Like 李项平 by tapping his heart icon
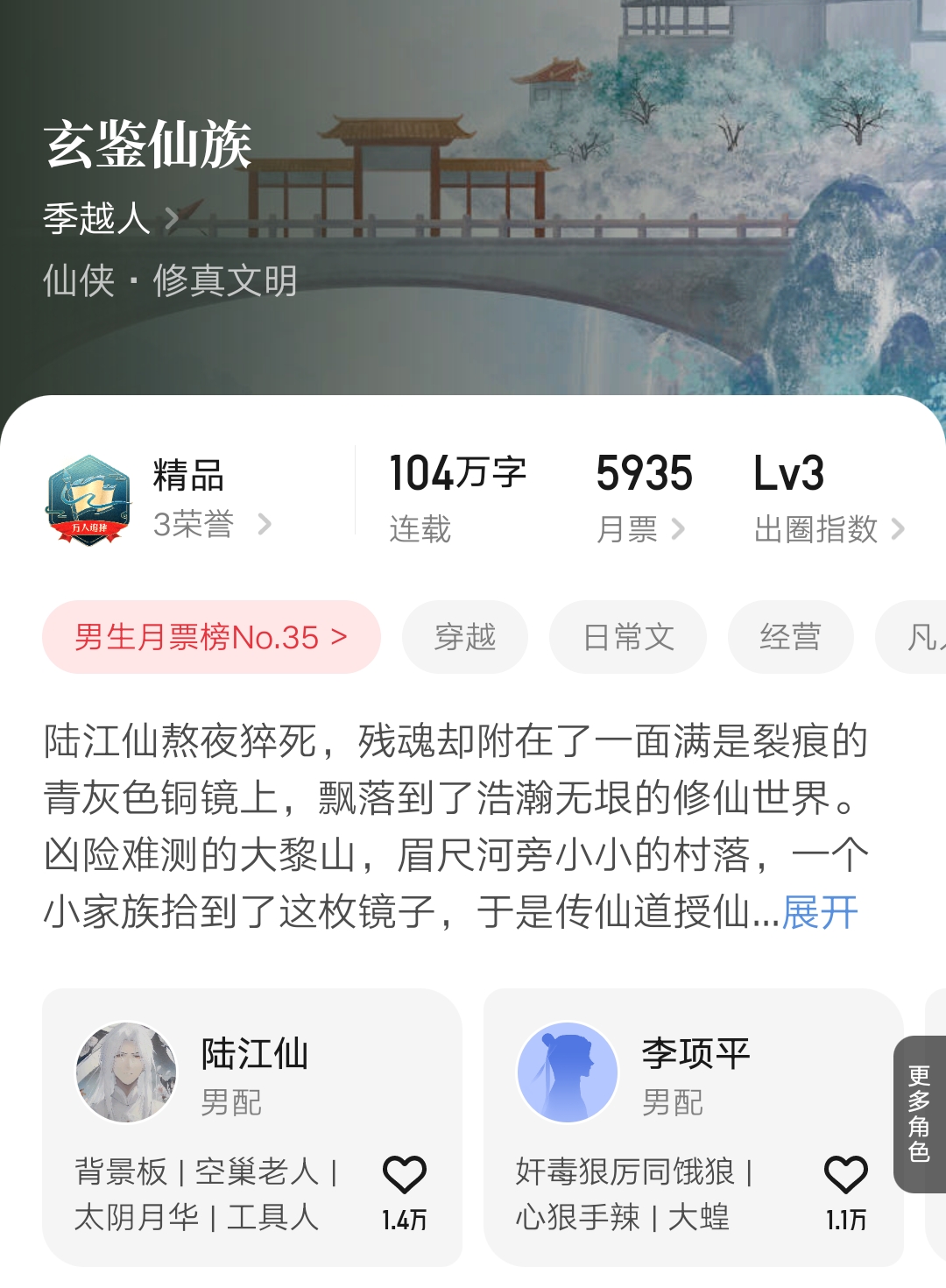This screenshot has width=946, height=1288. (844, 1172)
